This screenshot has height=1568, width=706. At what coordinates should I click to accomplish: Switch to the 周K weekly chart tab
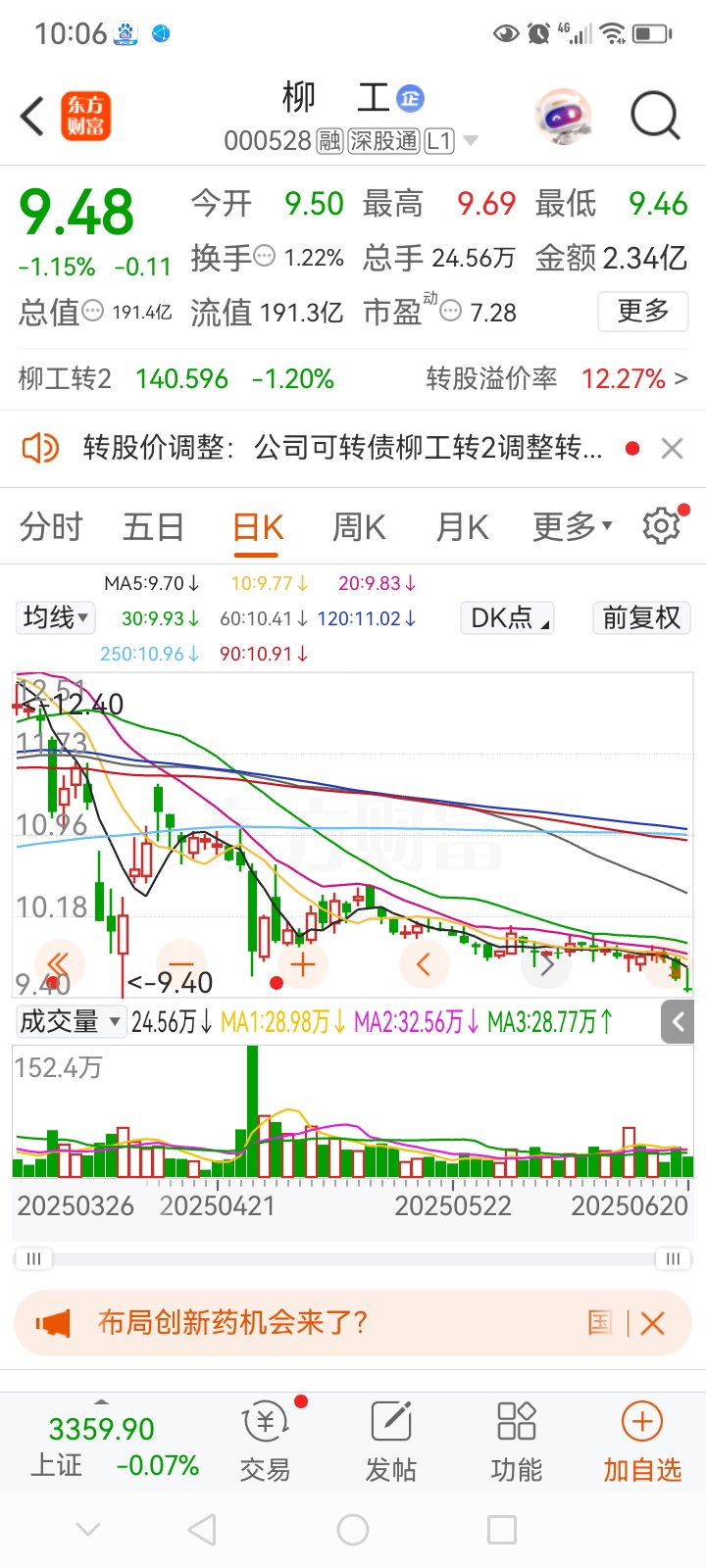[x=359, y=526]
